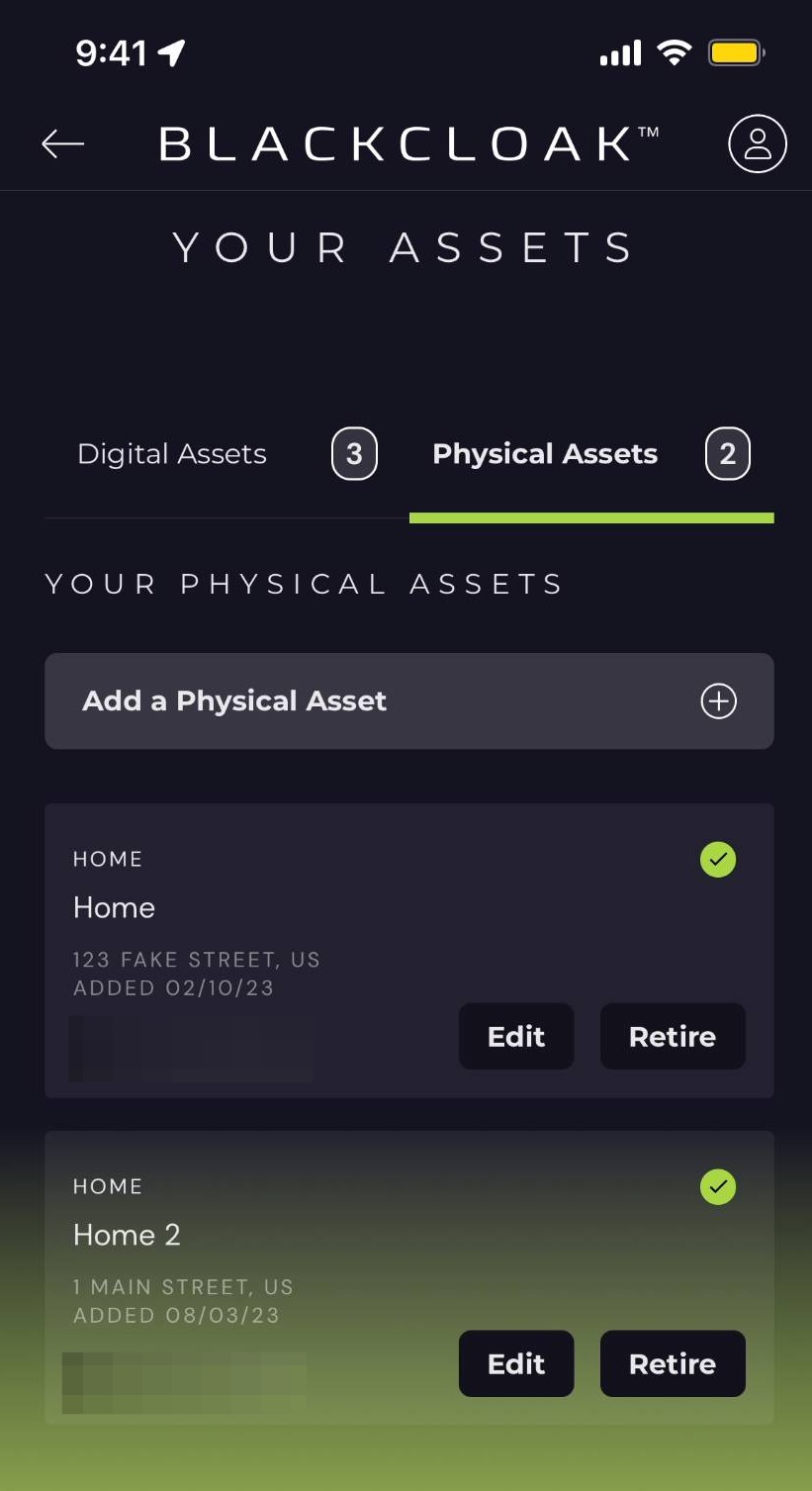Screen dimensions: 812x1491
Task: Open the user profile icon
Action: point(757,144)
